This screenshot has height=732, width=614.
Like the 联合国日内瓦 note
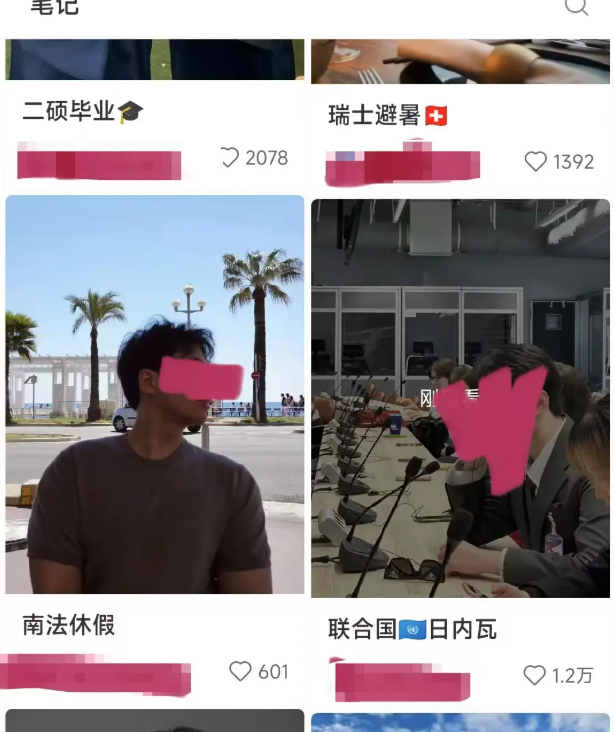click(x=536, y=676)
